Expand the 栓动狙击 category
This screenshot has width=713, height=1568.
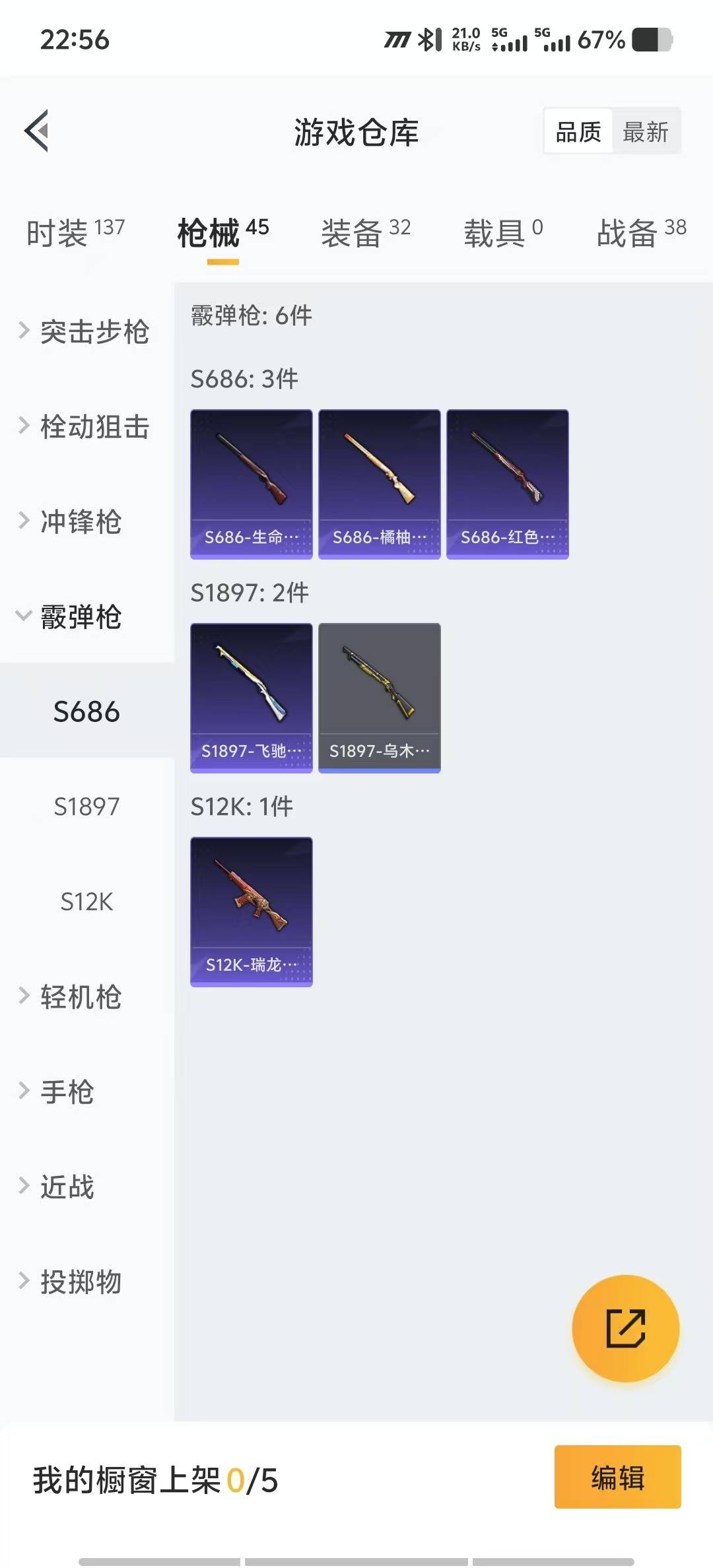point(86,426)
